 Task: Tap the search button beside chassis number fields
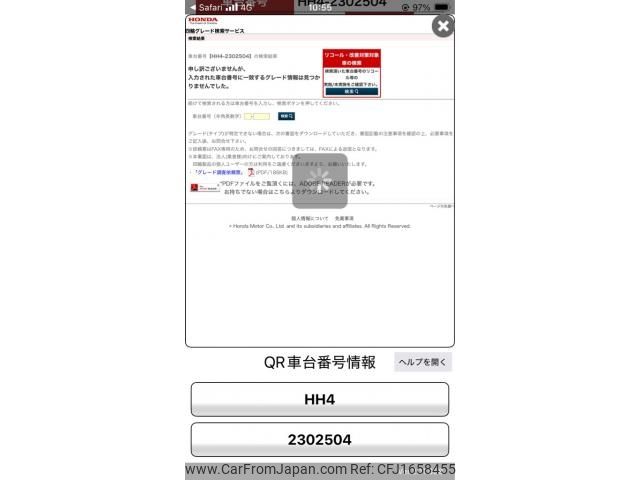(286, 116)
